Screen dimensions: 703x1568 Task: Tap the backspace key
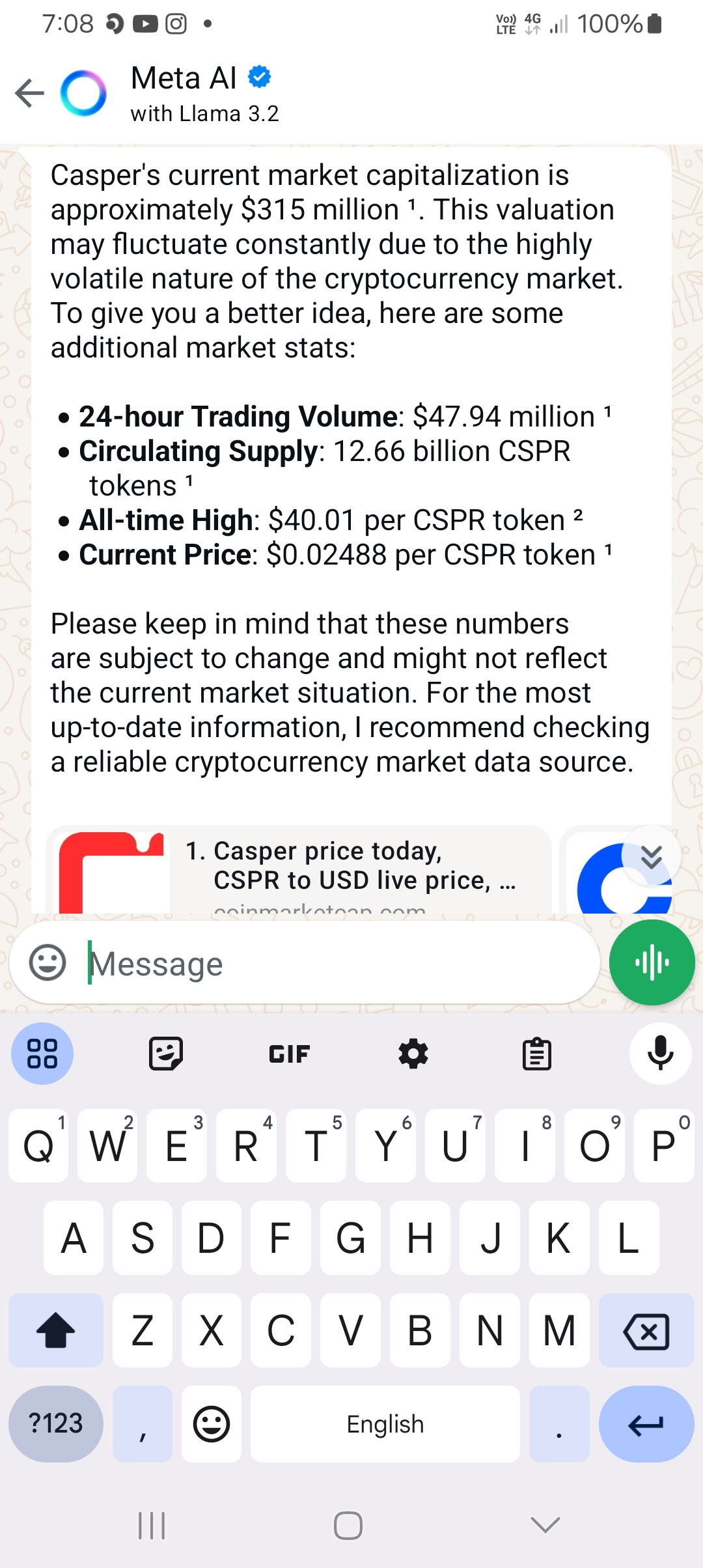646,1330
